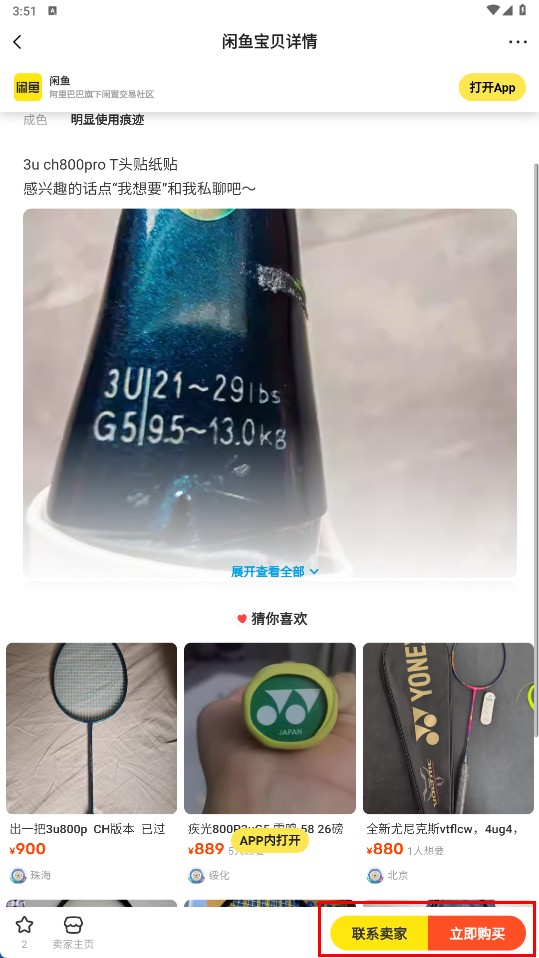Visit the seller's page via 卖家主页
The image size is (539, 958).
click(73, 932)
